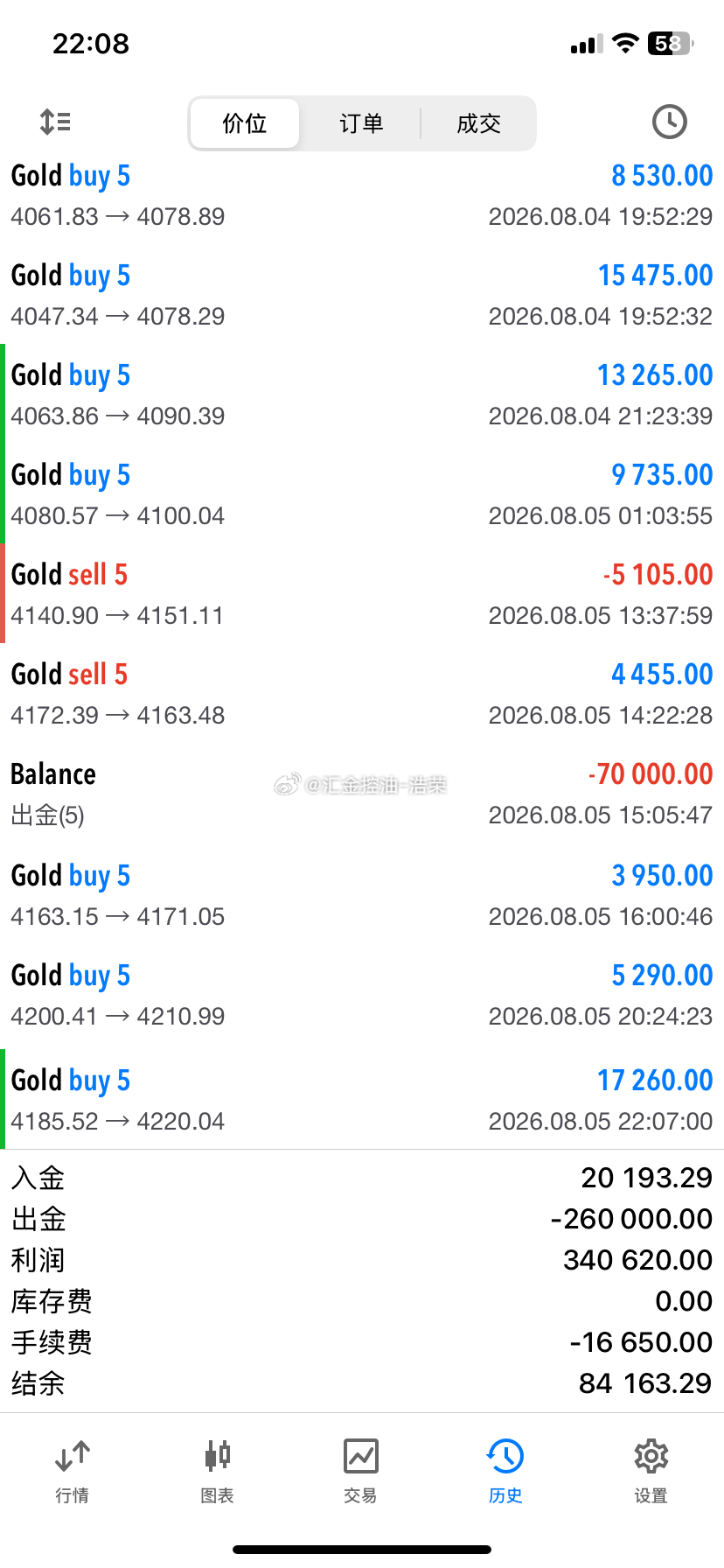Expand Gold buy trade with profit 13 265.00

362,394
